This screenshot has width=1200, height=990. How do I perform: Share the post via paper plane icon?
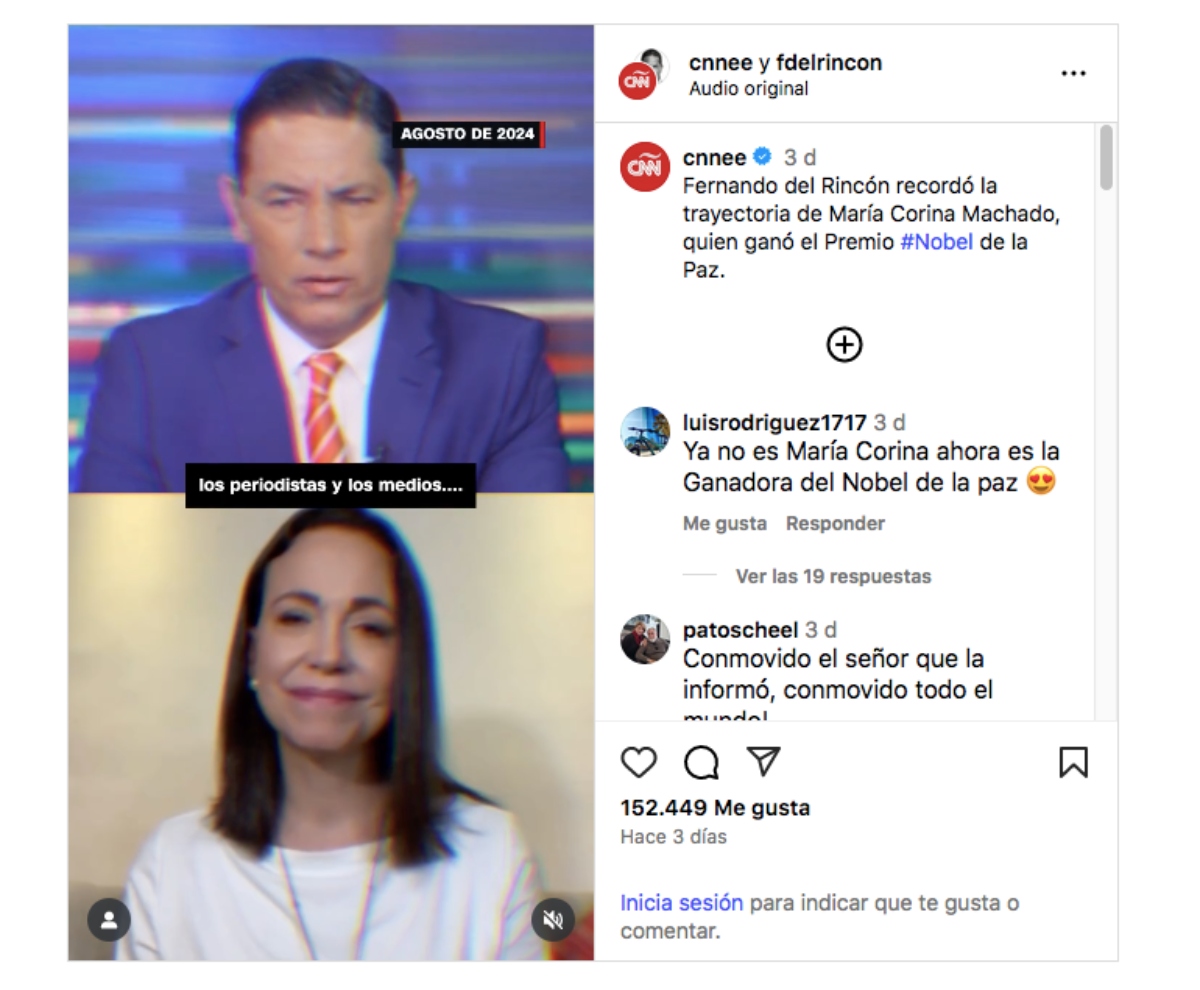tap(763, 762)
